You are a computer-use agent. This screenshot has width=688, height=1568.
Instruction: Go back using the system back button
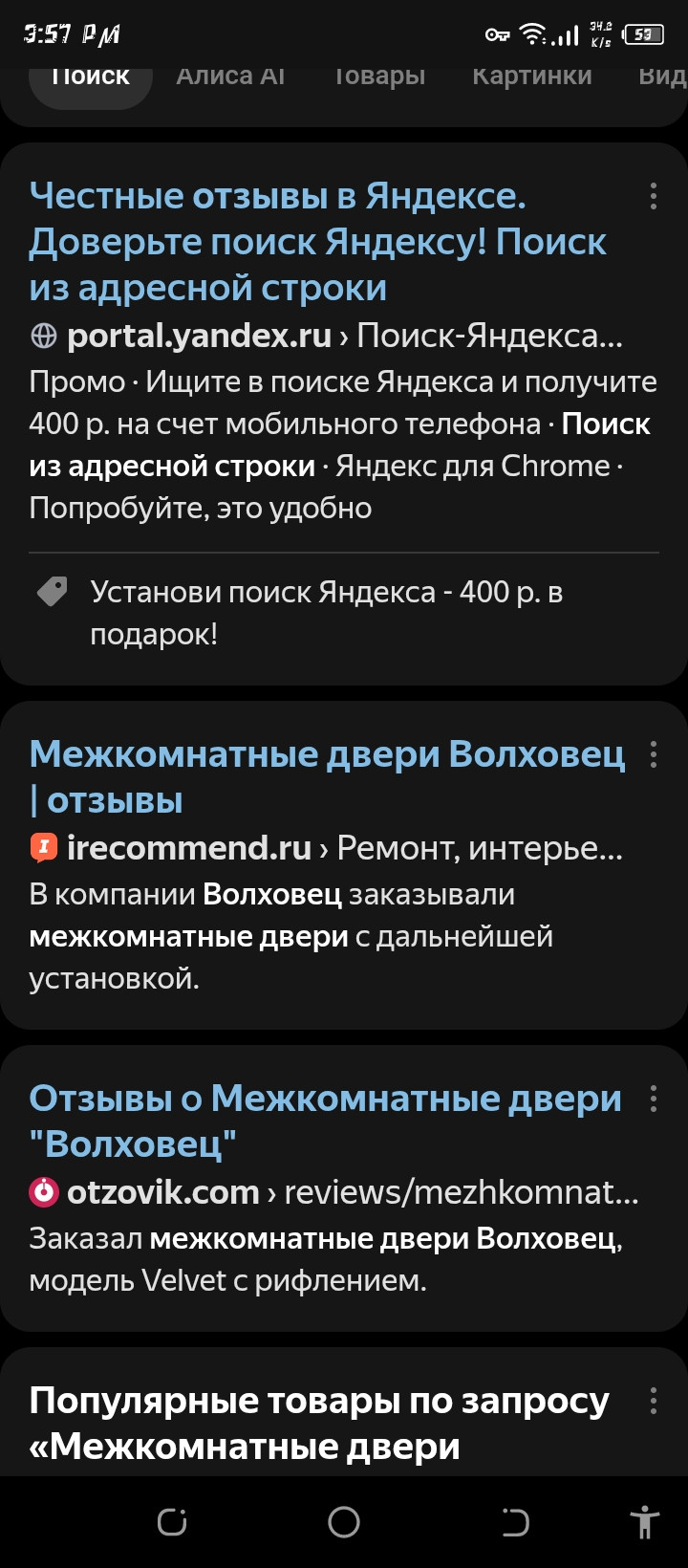(x=516, y=1521)
